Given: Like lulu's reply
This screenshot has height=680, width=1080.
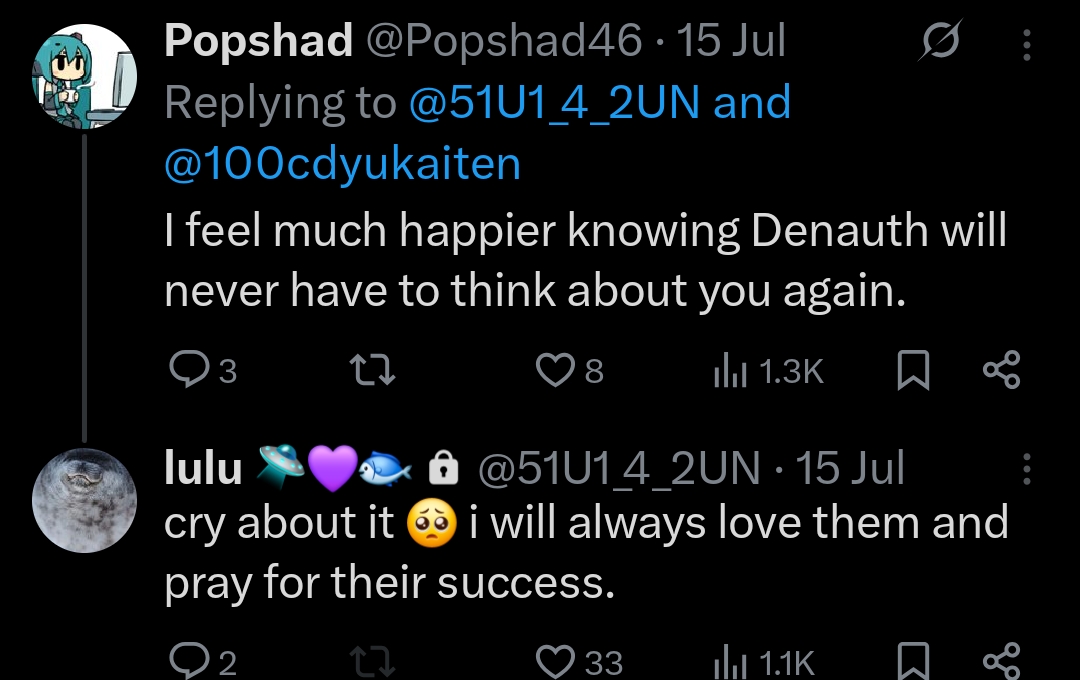Looking at the screenshot, I should click(556, 662).
